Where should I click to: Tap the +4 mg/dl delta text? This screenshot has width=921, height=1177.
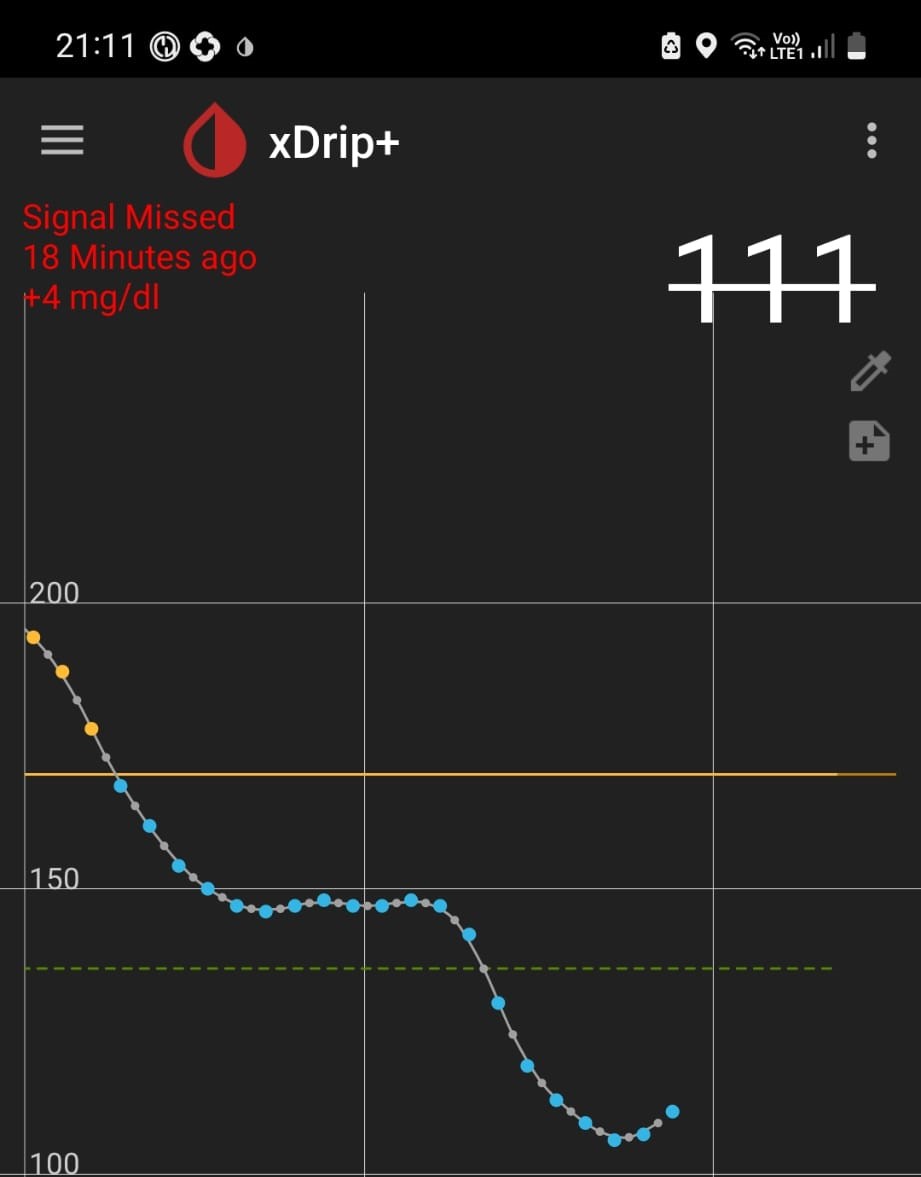[x=90, y=298]
